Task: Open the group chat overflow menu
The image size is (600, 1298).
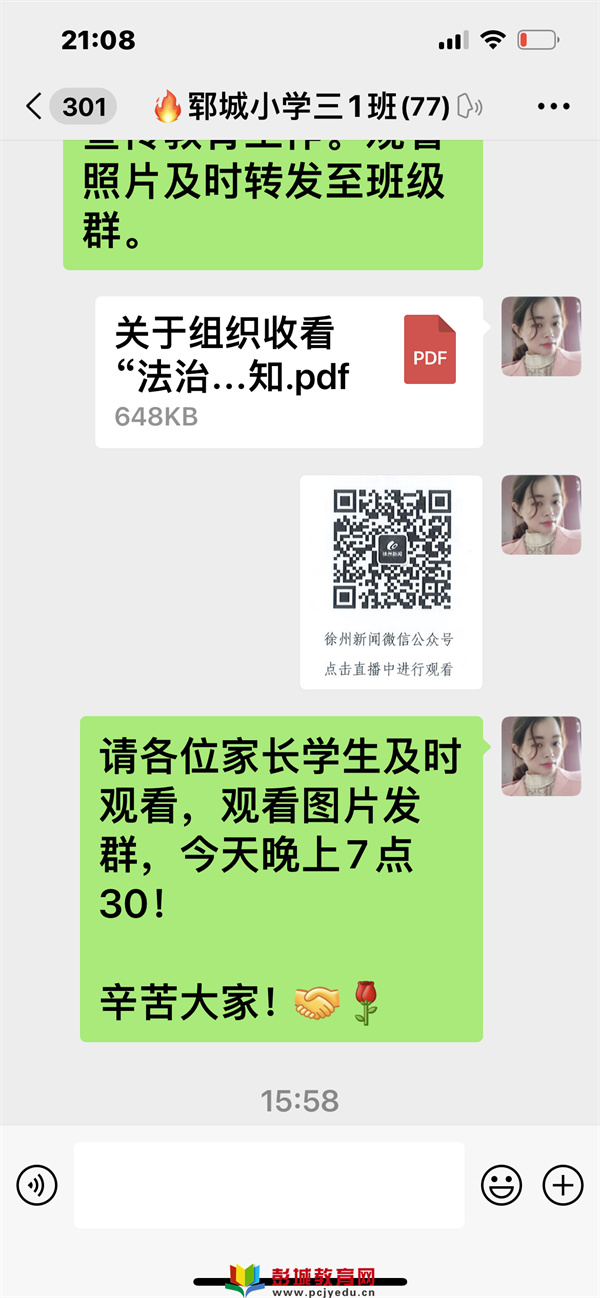Action: 553,106
